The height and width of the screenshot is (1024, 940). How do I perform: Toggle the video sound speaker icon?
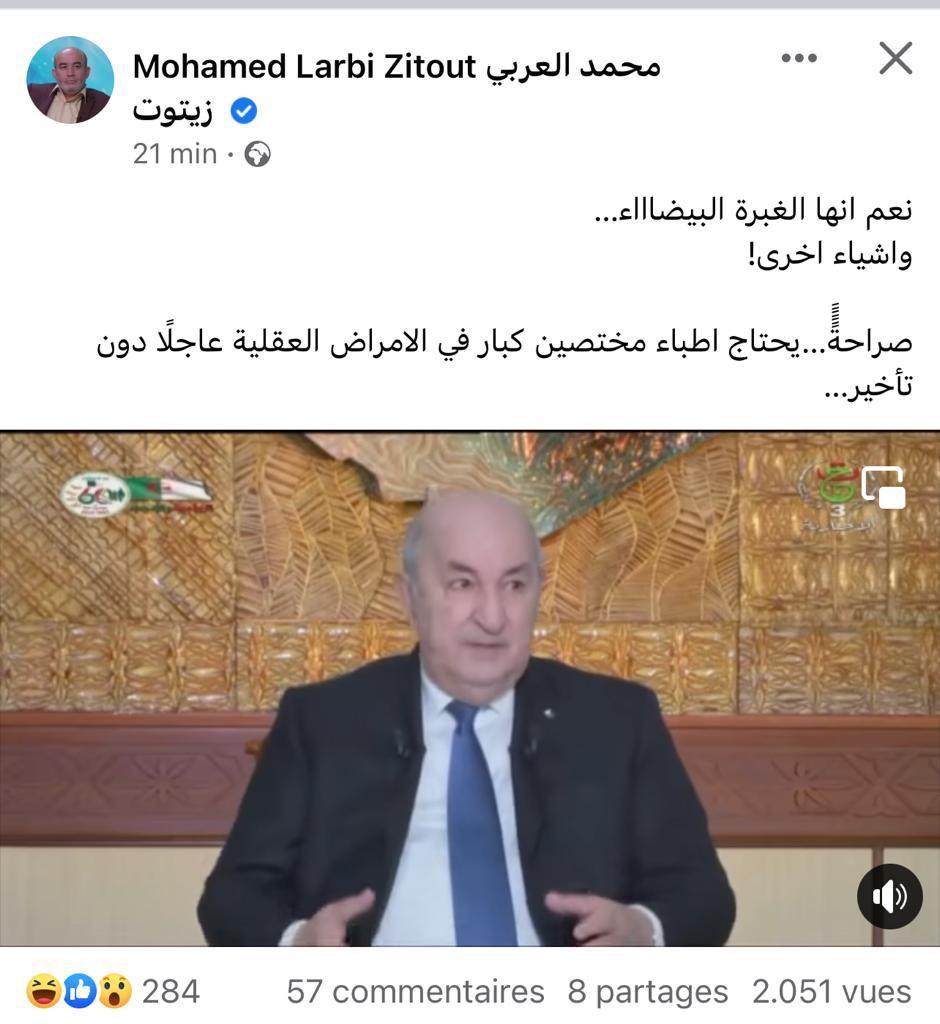click(889, 896)
